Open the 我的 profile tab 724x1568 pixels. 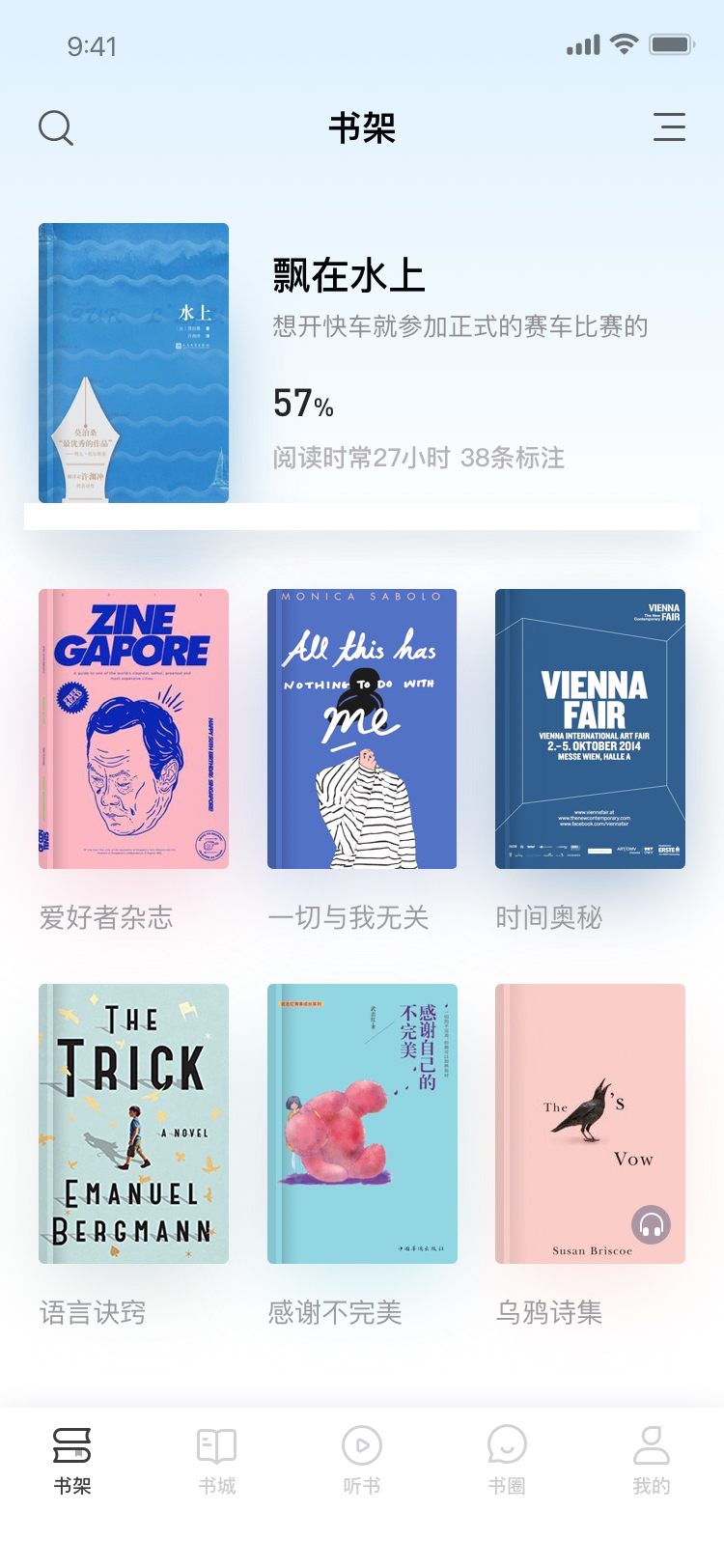[652, 1461]
